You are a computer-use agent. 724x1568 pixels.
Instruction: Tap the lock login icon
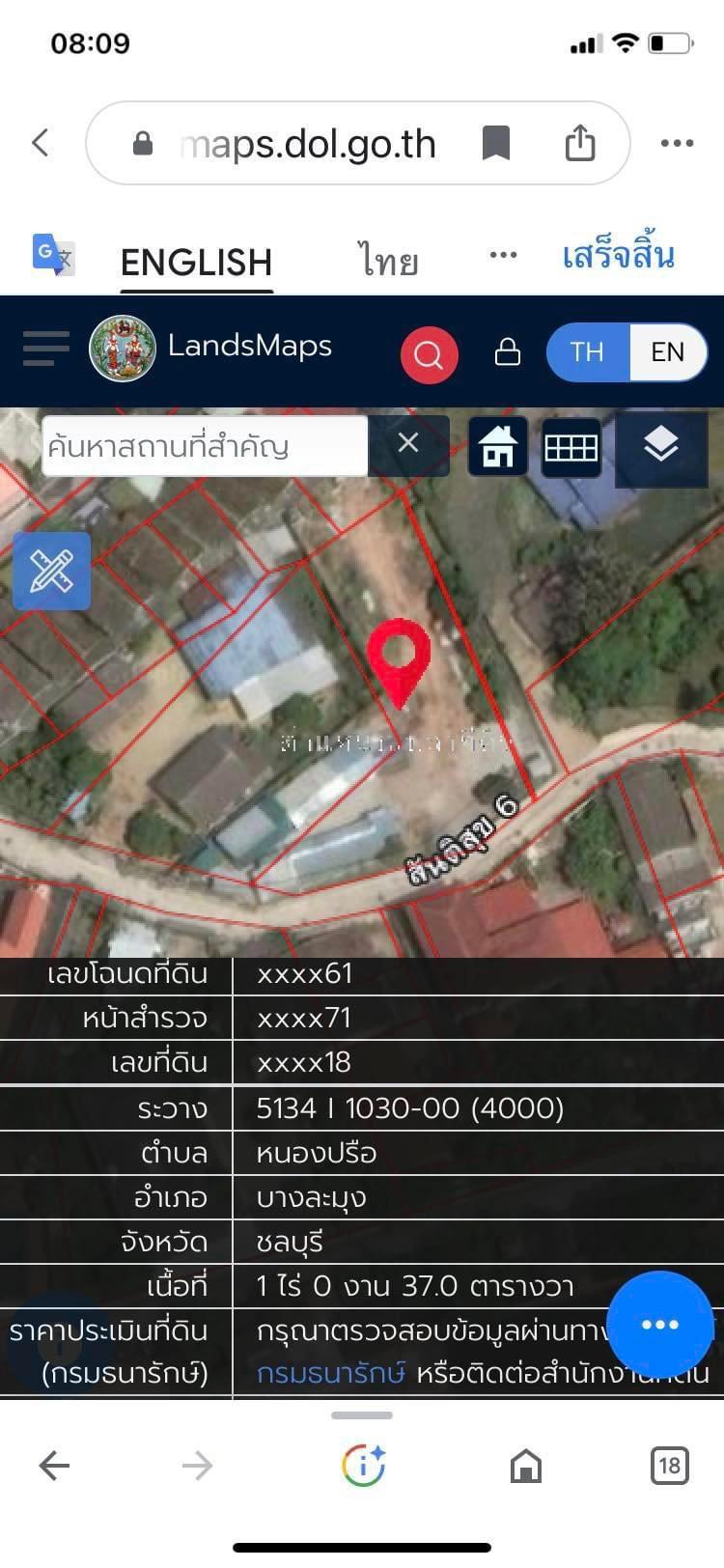[508, 351]
